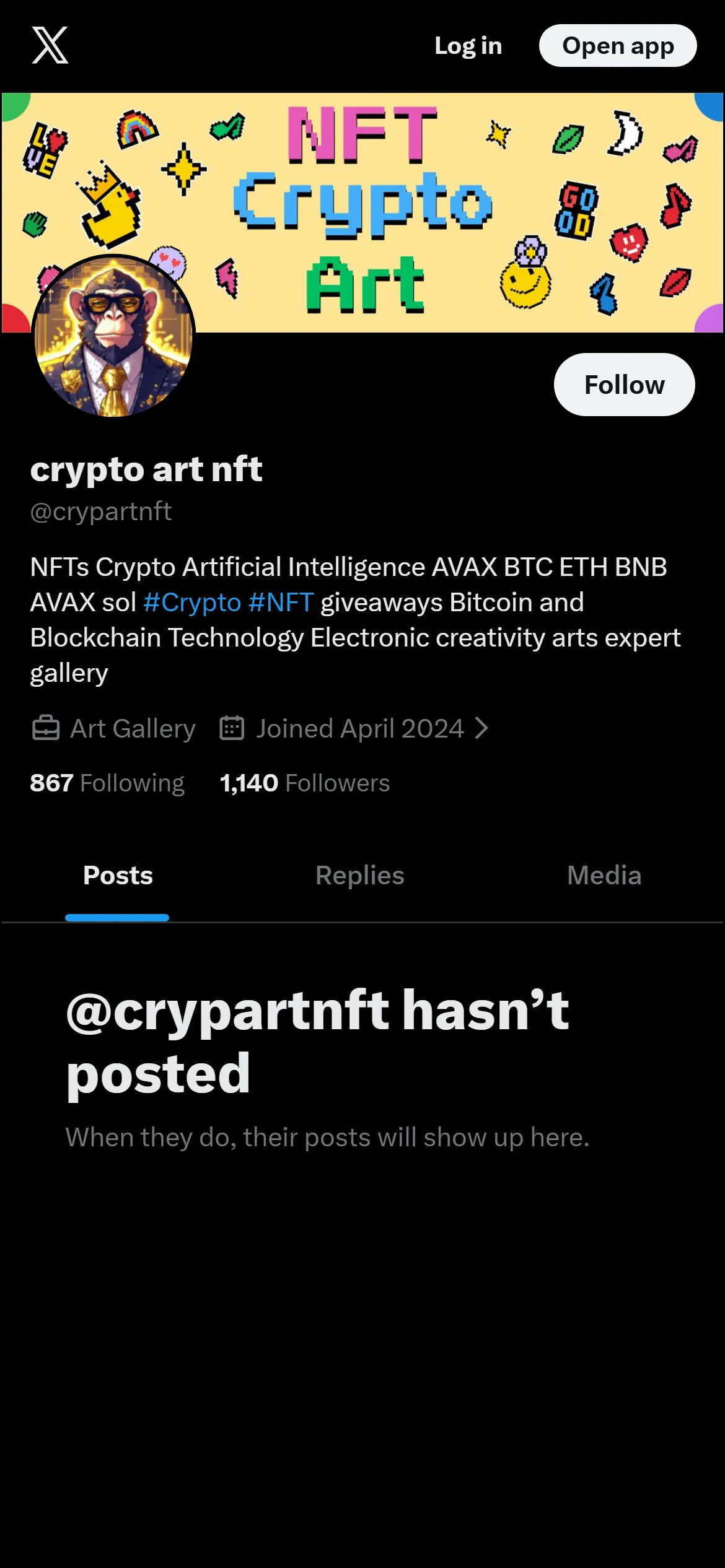Switch to the Media tab

(604, 876)
